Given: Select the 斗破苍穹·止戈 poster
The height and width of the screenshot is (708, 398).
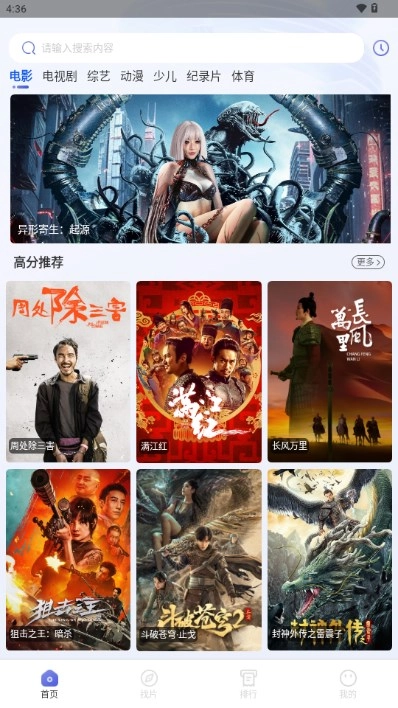Looking at the screenshot, I should coord(199,559).
